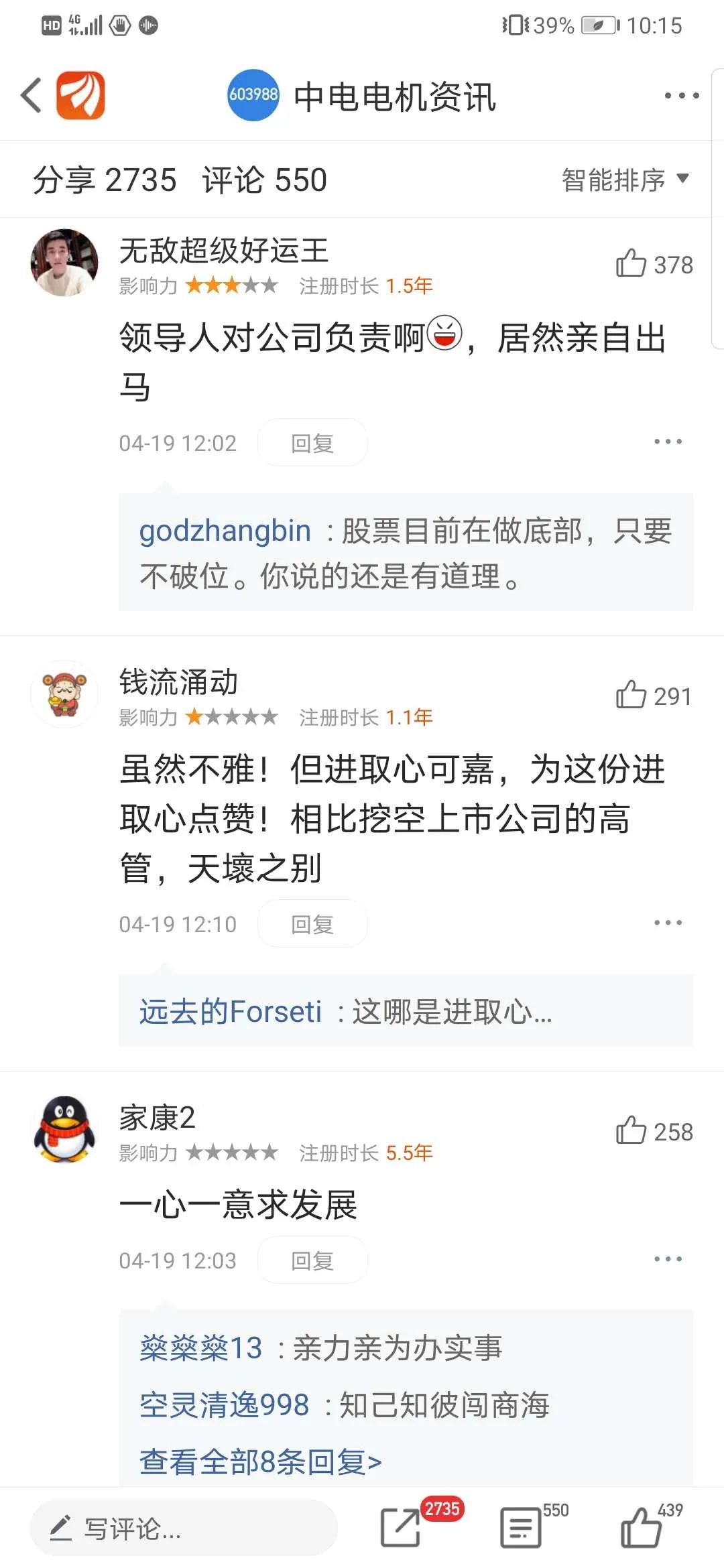This screenshot has height=1568, width=724.
Task: Share this post using the bottom share icon
Action: coord(401,1527)
